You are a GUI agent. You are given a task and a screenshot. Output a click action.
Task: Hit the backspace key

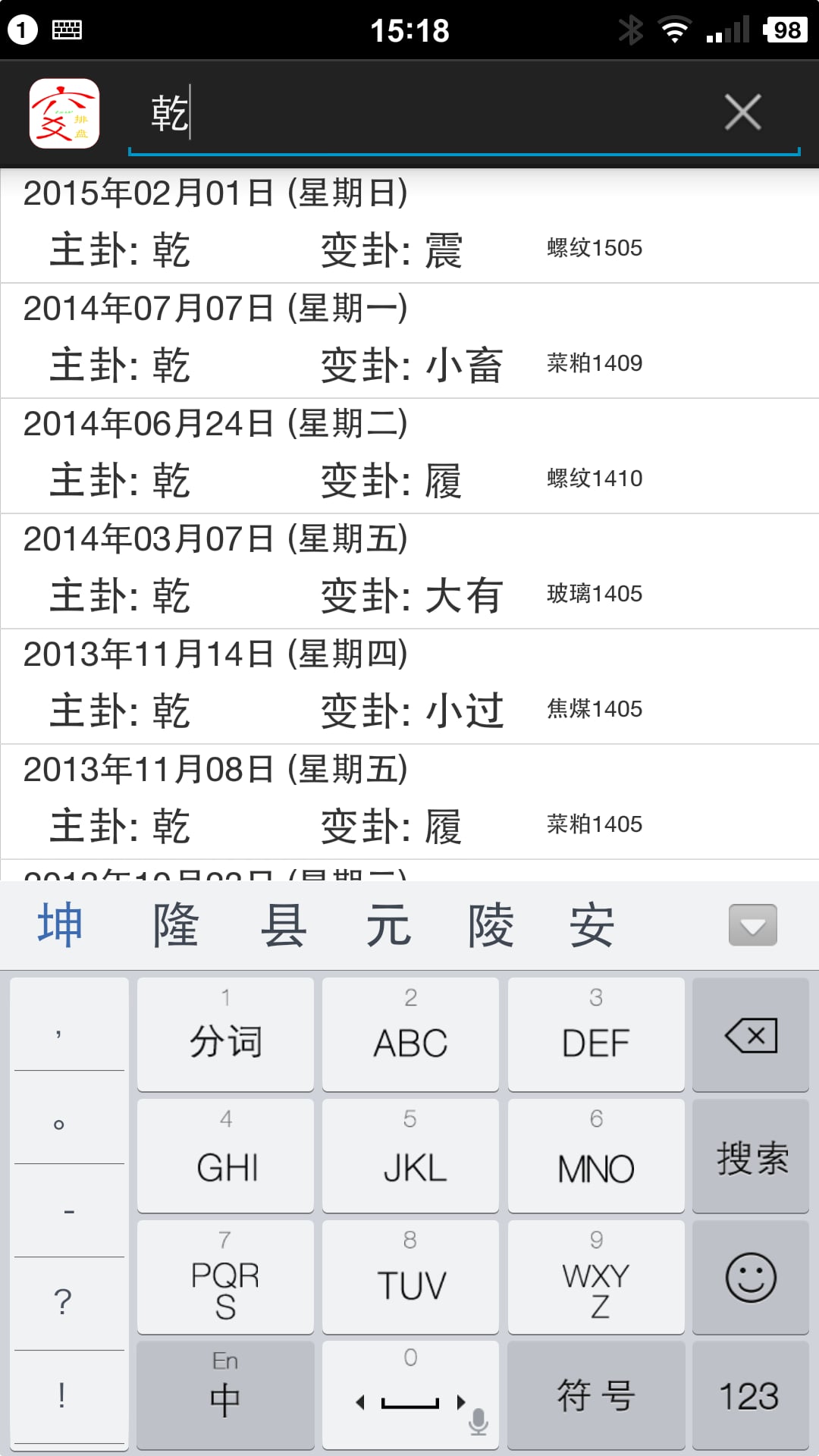click(x=751, y=1035)
